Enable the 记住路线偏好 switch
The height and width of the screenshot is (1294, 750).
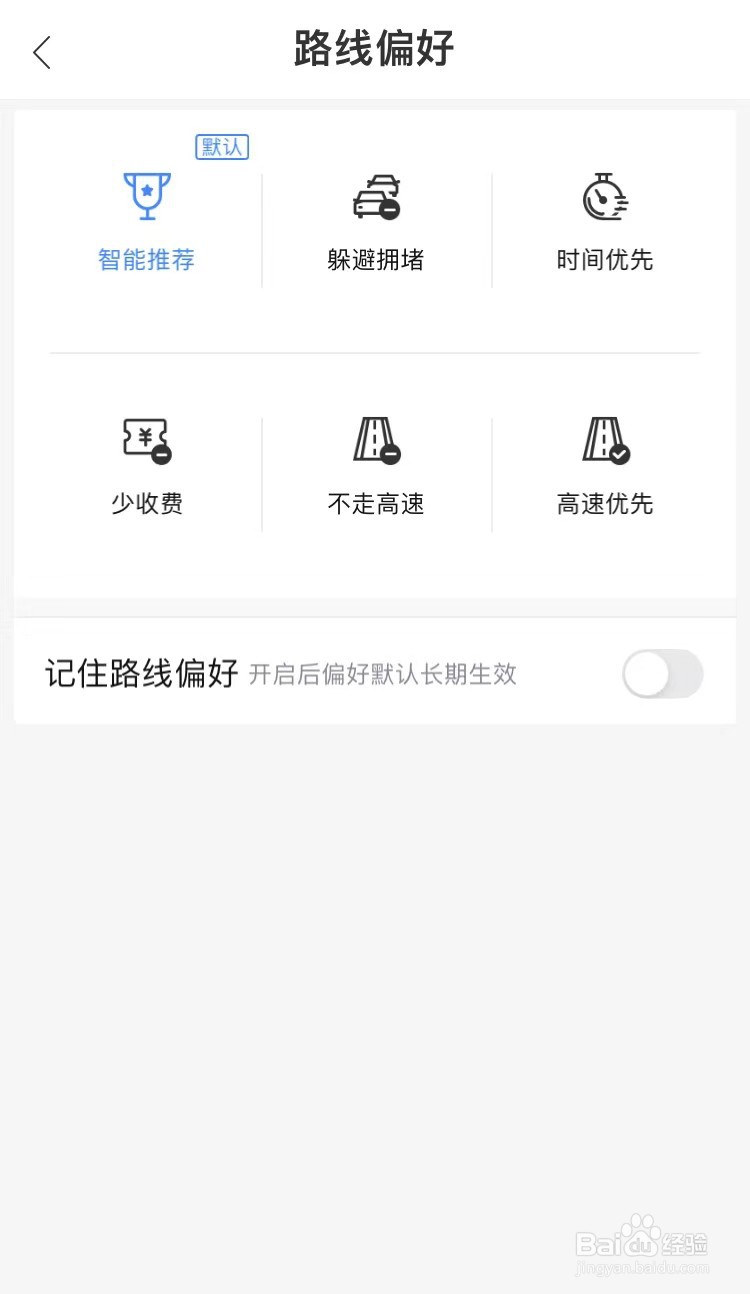663,674
